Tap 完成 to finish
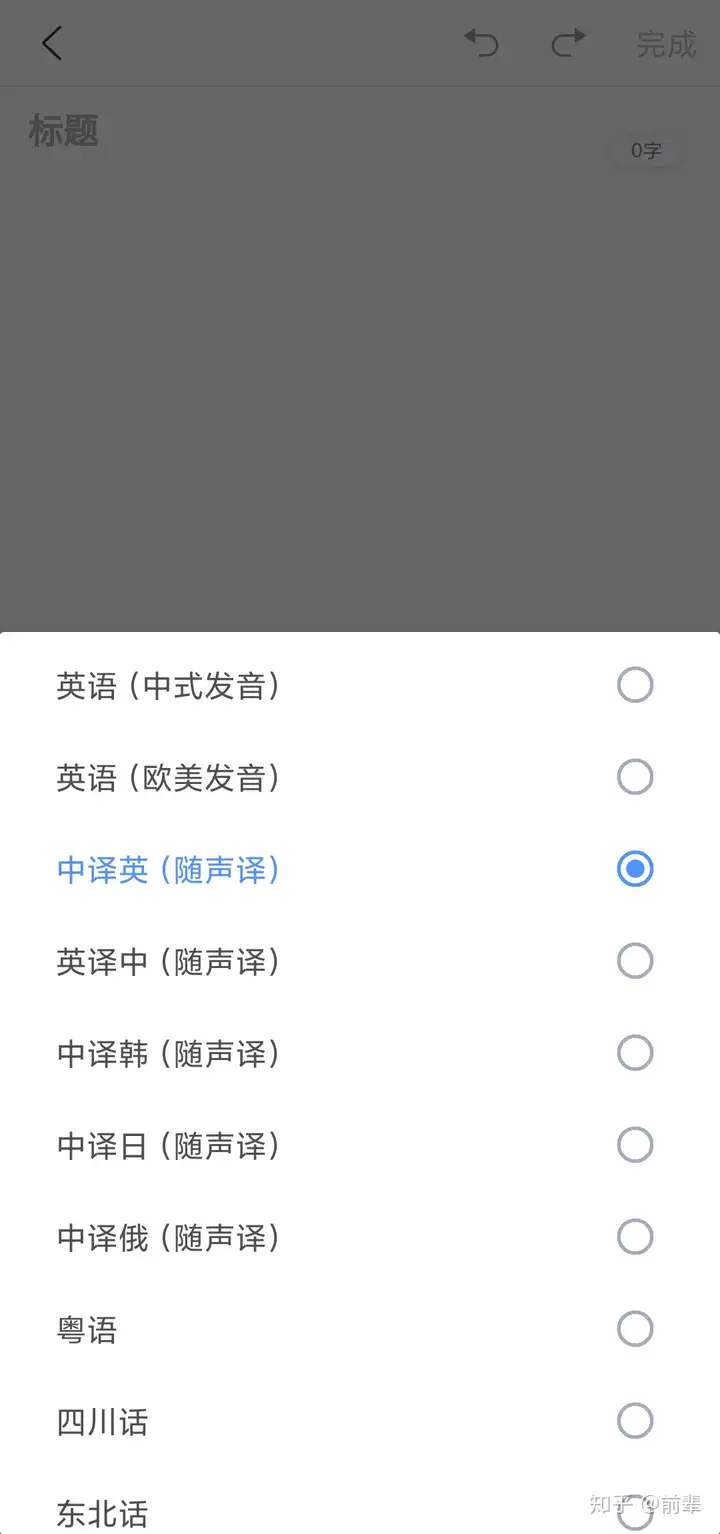Viewport: 720px width, 1534px height. (666, 44)
